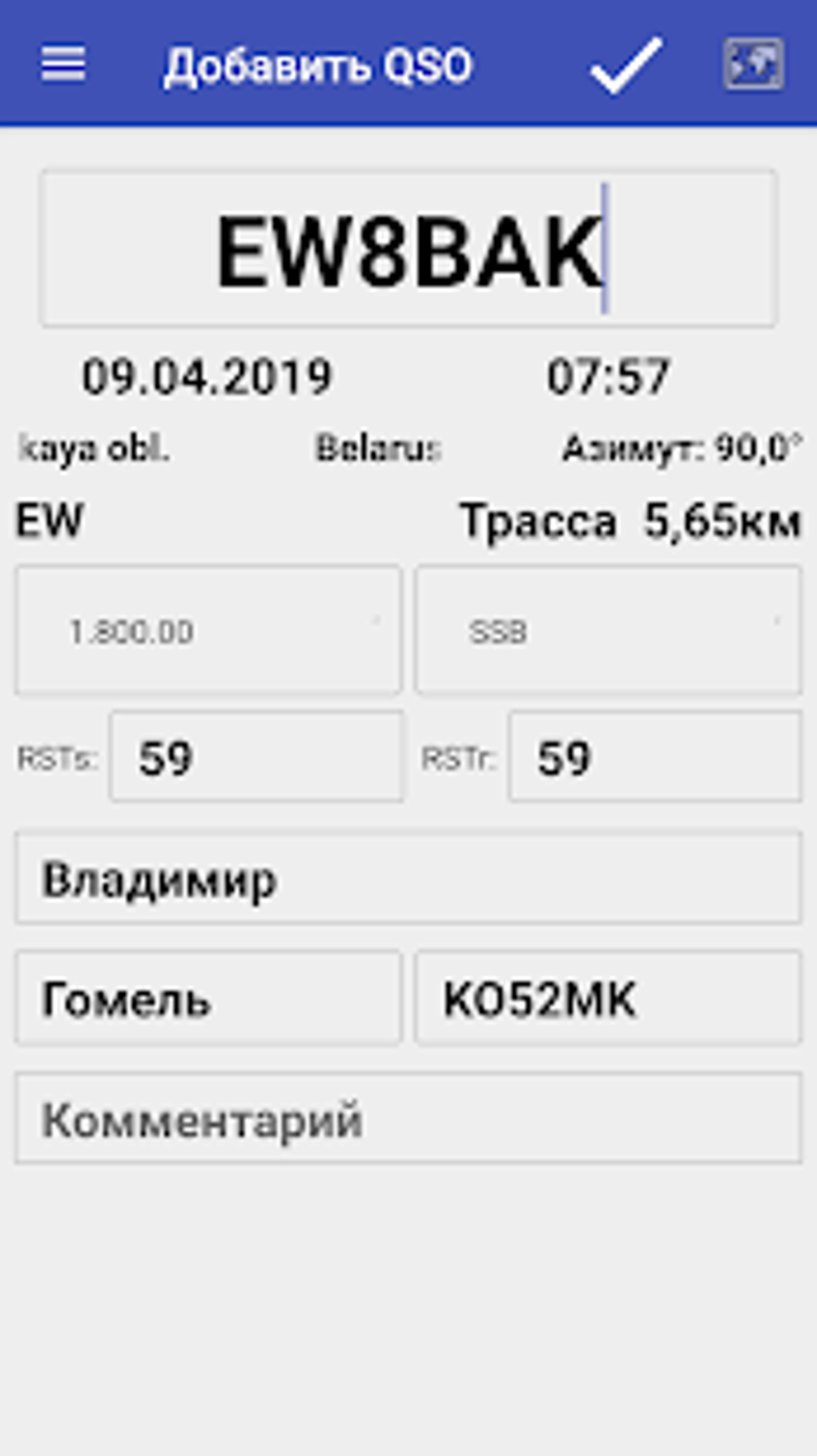Tap the map icon in app bar
Image resolution: width=817 pixels, height=1456 pixels.
pyautogui.click(x=753, y=64)
